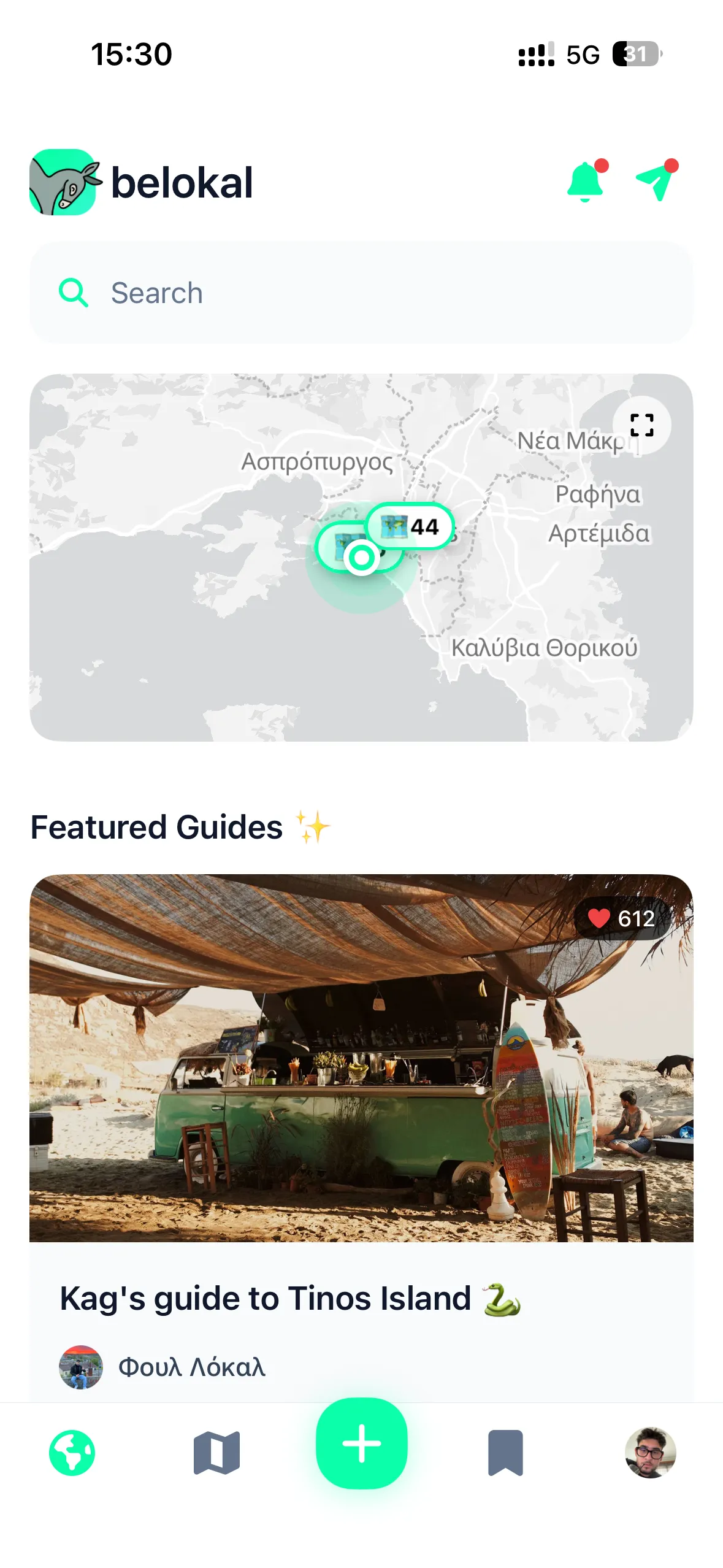The height and width of the screenshot is (1568, 723).
Task: Tap the red notification badge on the bell
Action: point(601,164)
